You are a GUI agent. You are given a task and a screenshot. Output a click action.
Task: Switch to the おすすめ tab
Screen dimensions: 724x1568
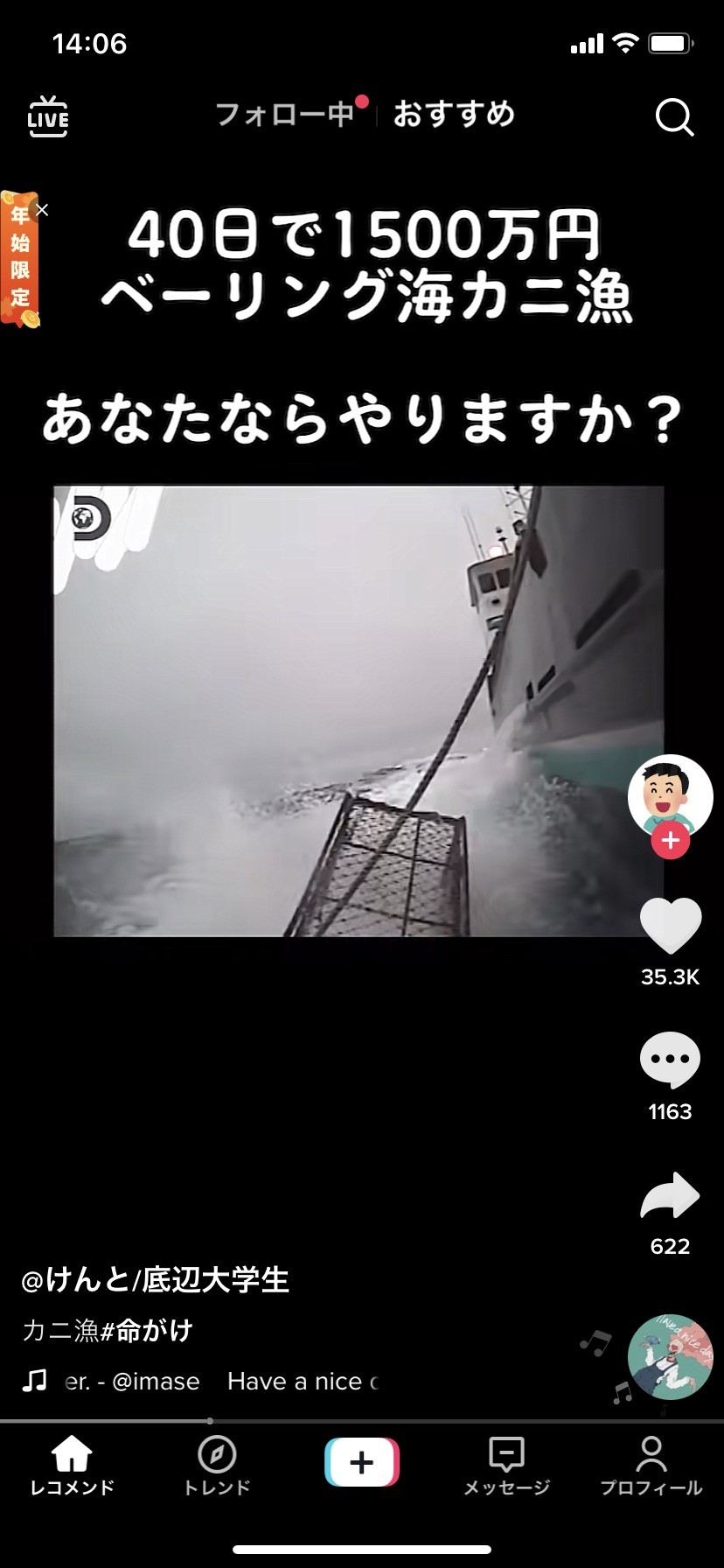coord(454,115)
